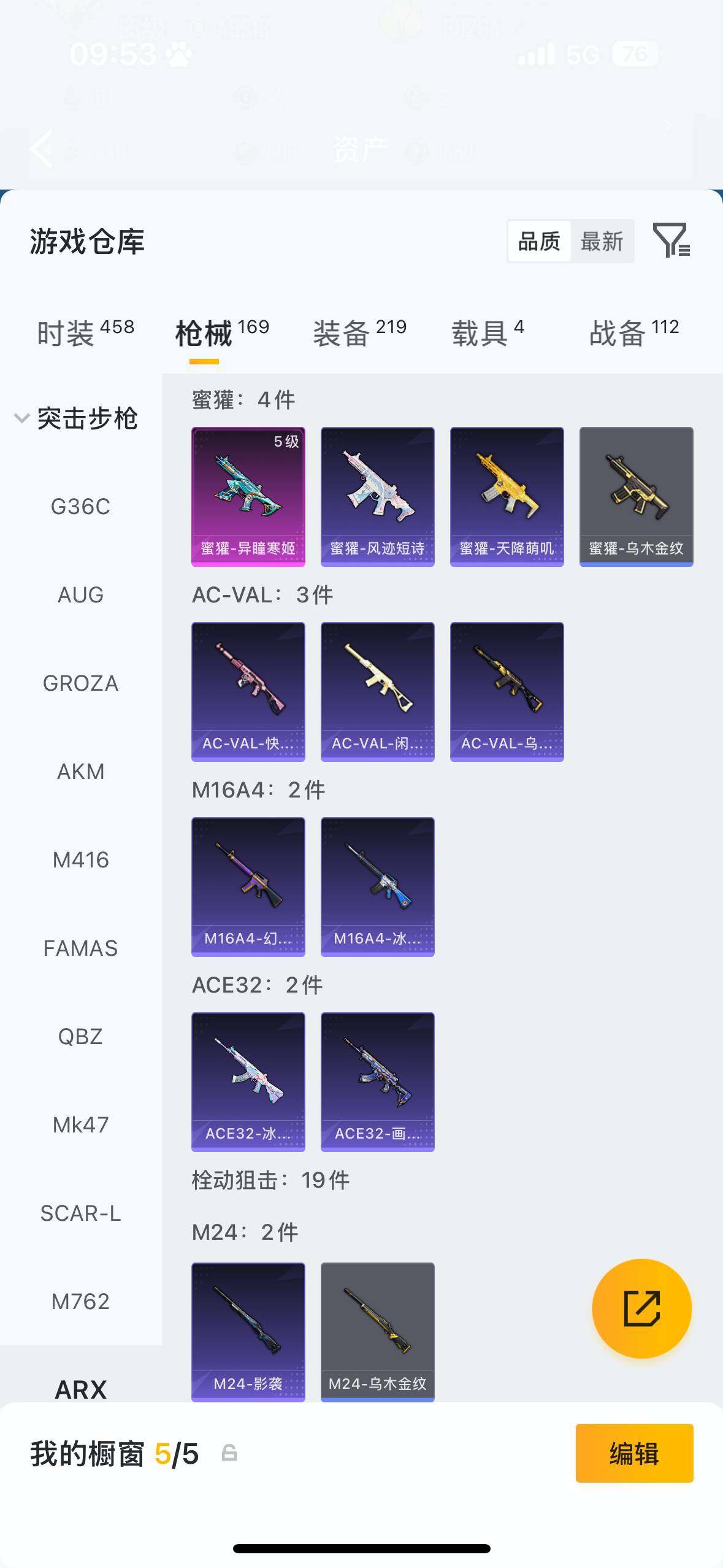This screenshot has width=723, height=1568.
Task: Select M416 in the side list
Action: coord(80,860)
